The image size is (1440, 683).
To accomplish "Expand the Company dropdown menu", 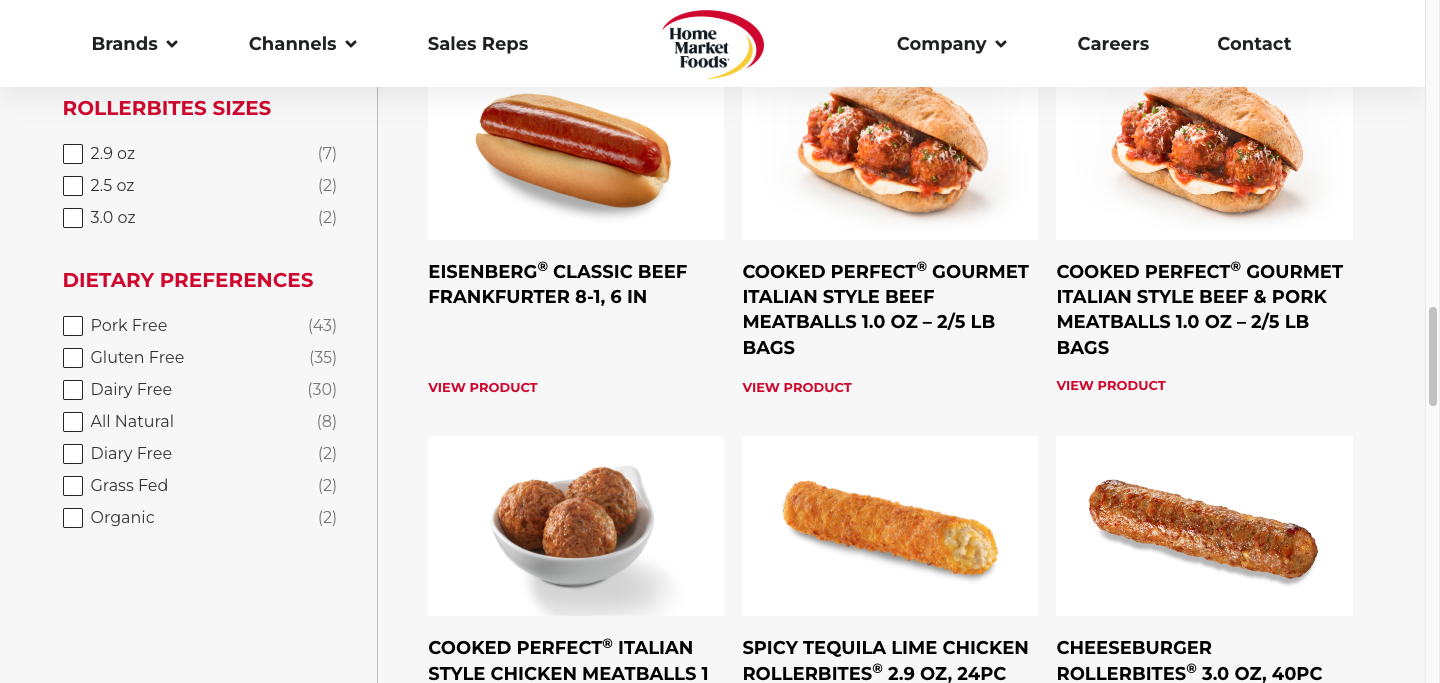I will [x=951, y=44].
